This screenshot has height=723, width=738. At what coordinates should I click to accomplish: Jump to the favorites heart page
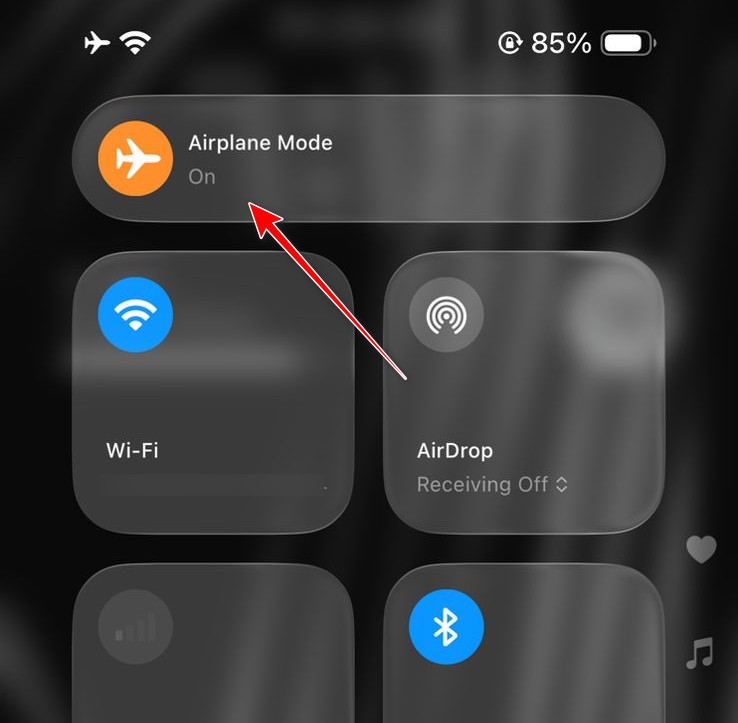coord(701,549)
